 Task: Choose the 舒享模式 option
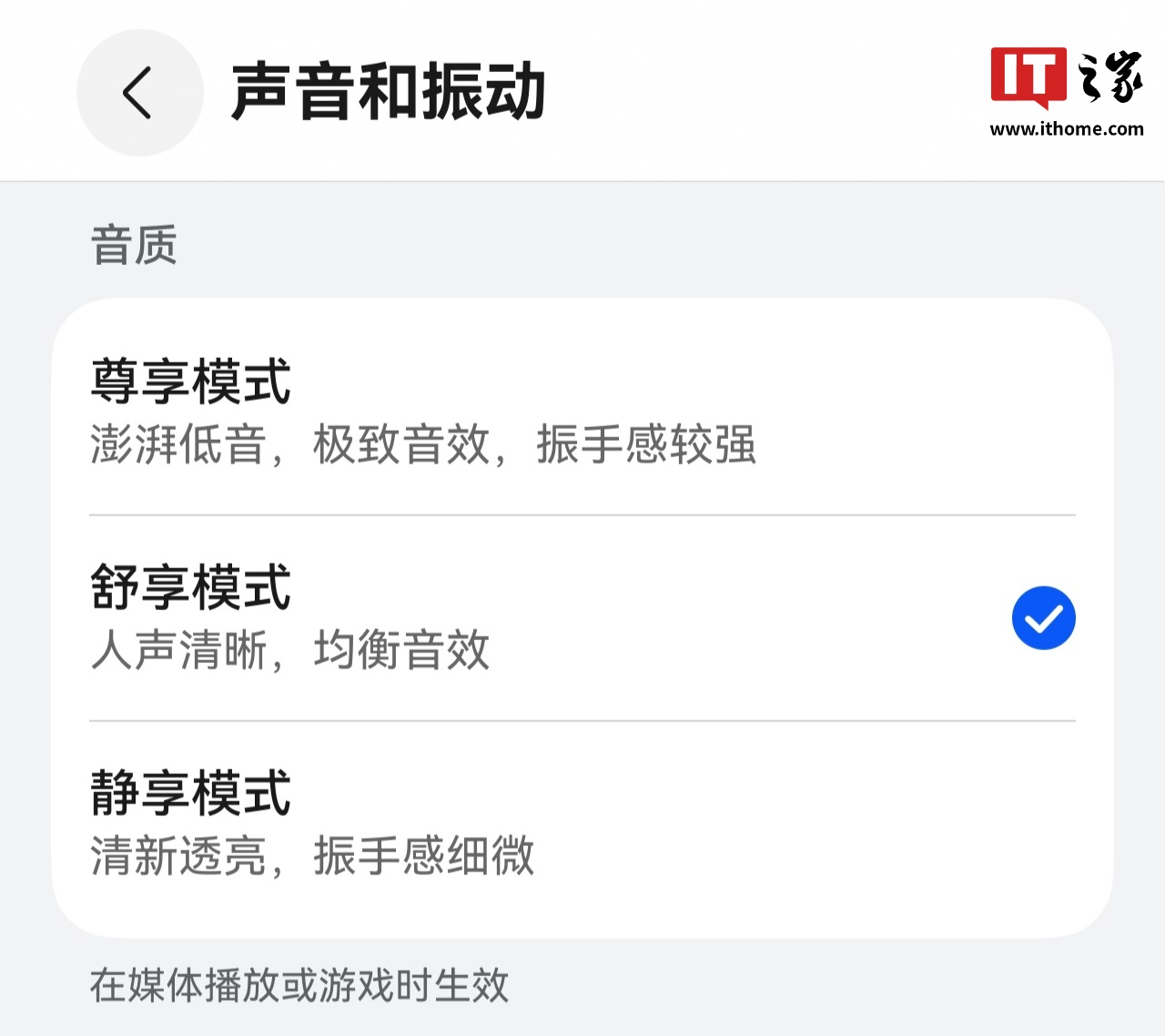point(582,617)
